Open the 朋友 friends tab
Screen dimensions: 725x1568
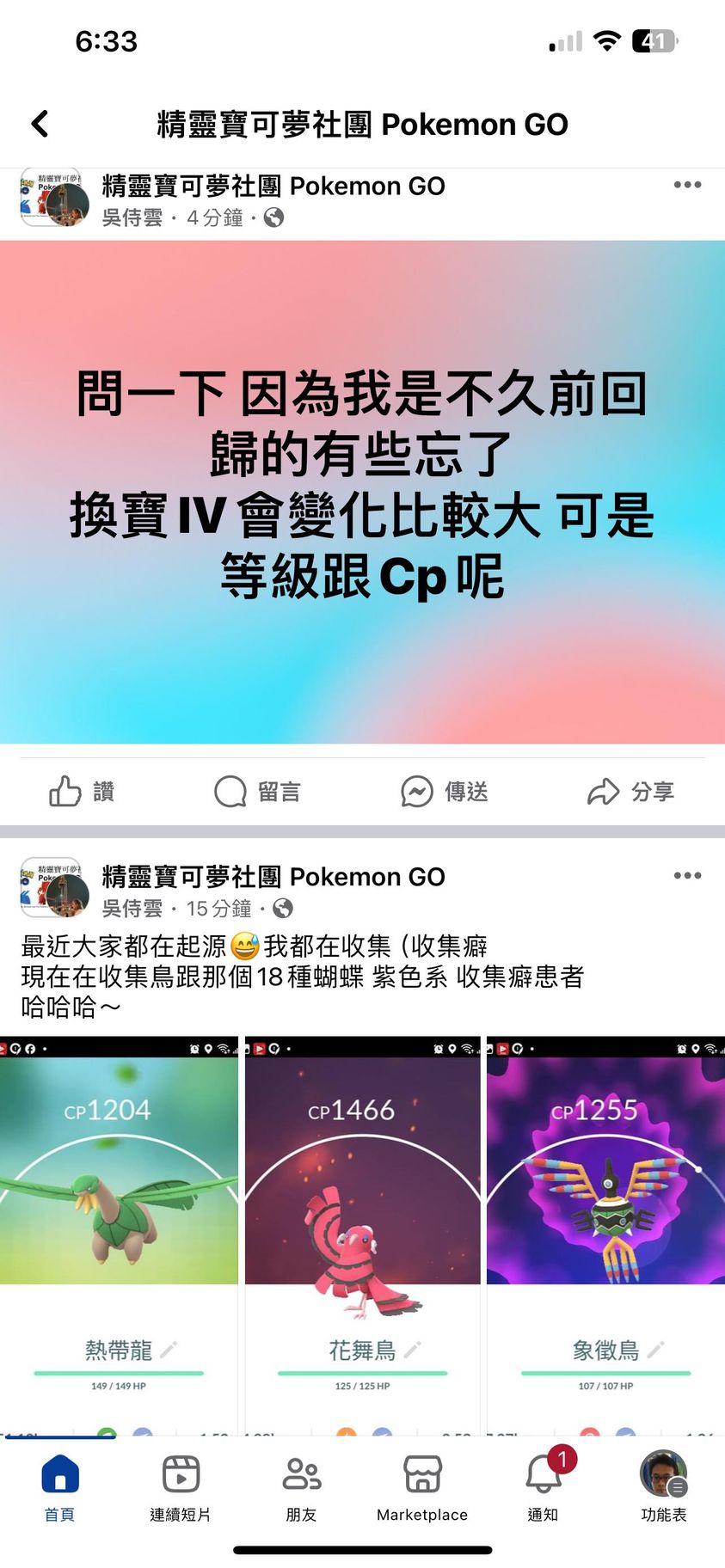click(x=301, y=1488)
